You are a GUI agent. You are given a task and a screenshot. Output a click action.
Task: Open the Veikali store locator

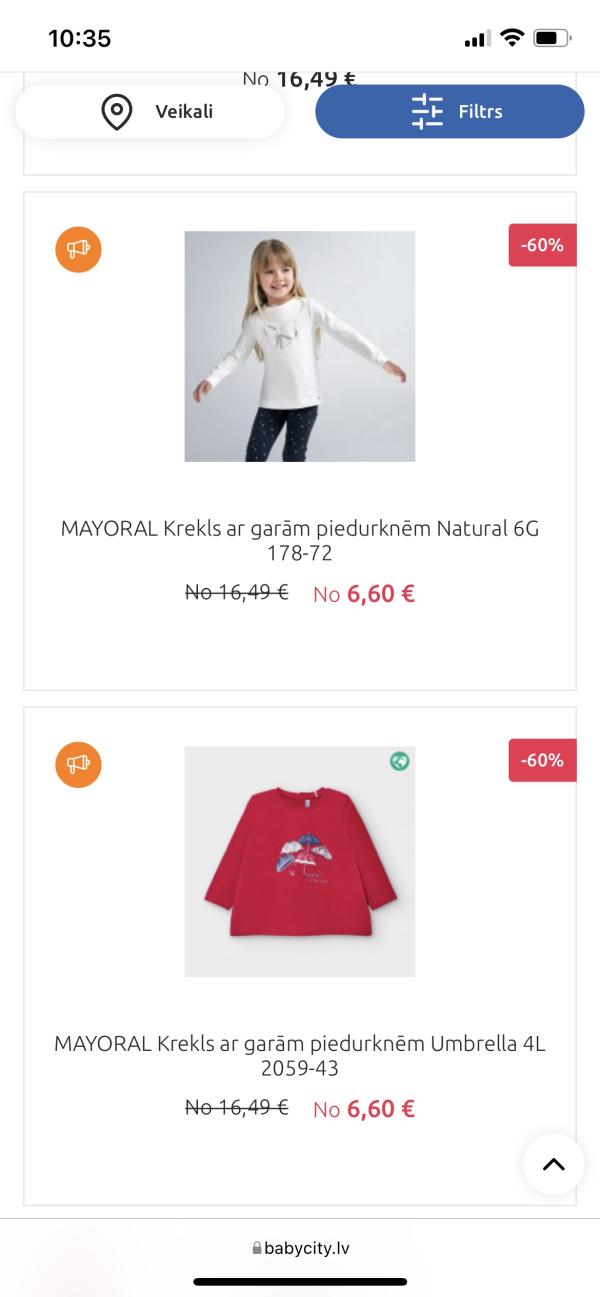150,112
